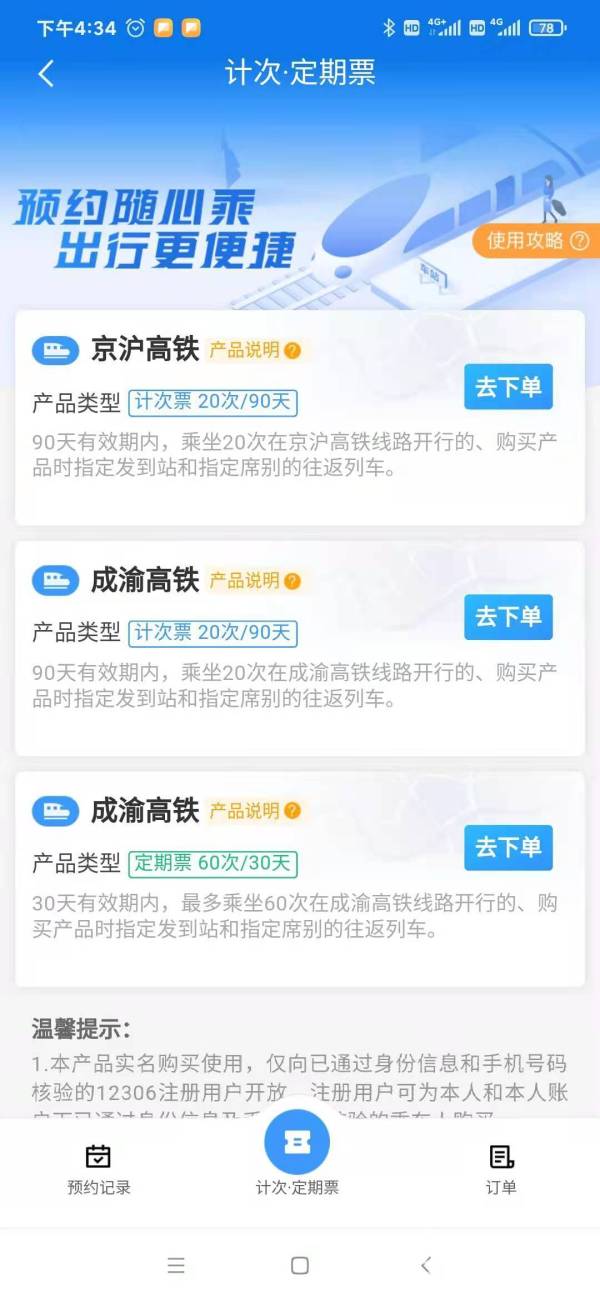View 产品说明 for 成渝高铁 定期票

[254, 810]
